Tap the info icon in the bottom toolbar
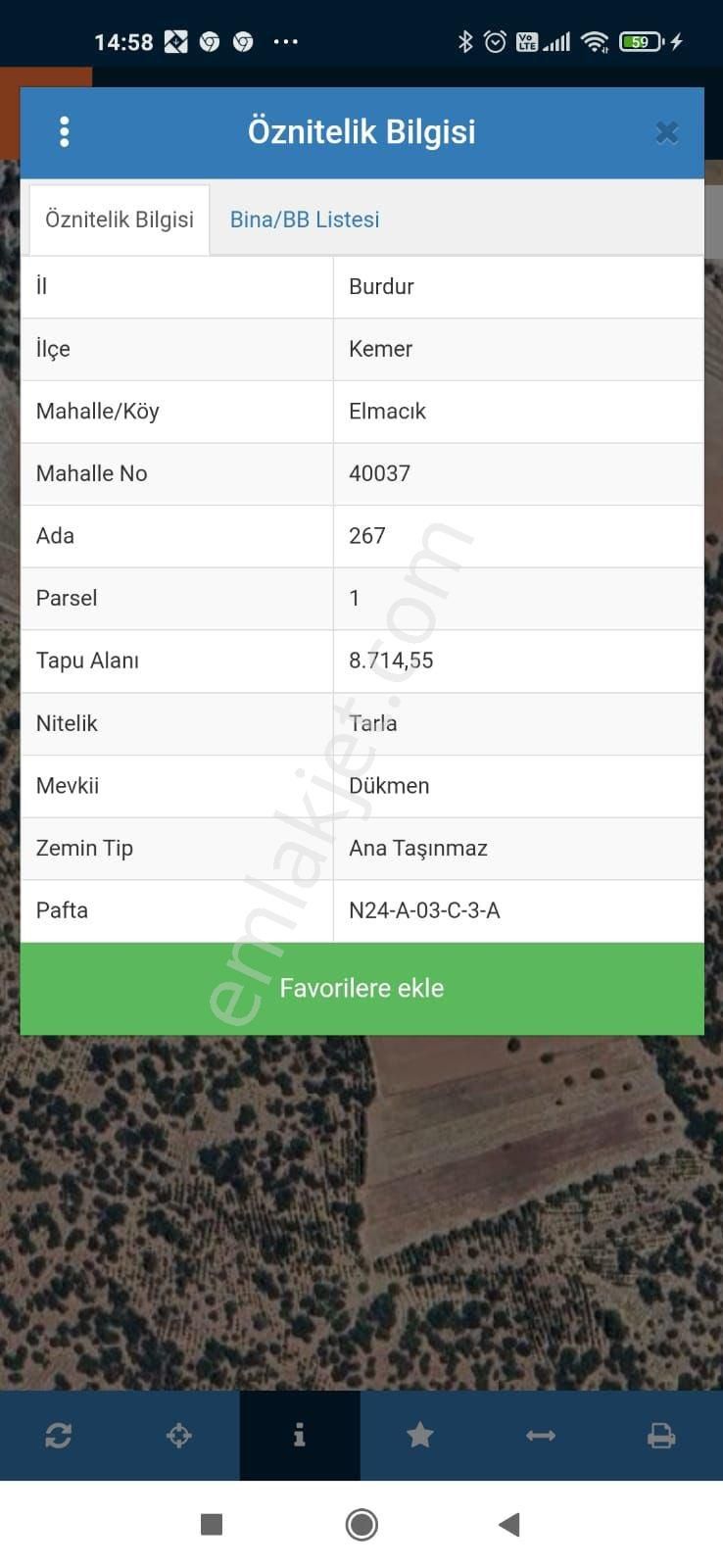This screenshot has height=1568, width=723. [x=300, y=1436]
